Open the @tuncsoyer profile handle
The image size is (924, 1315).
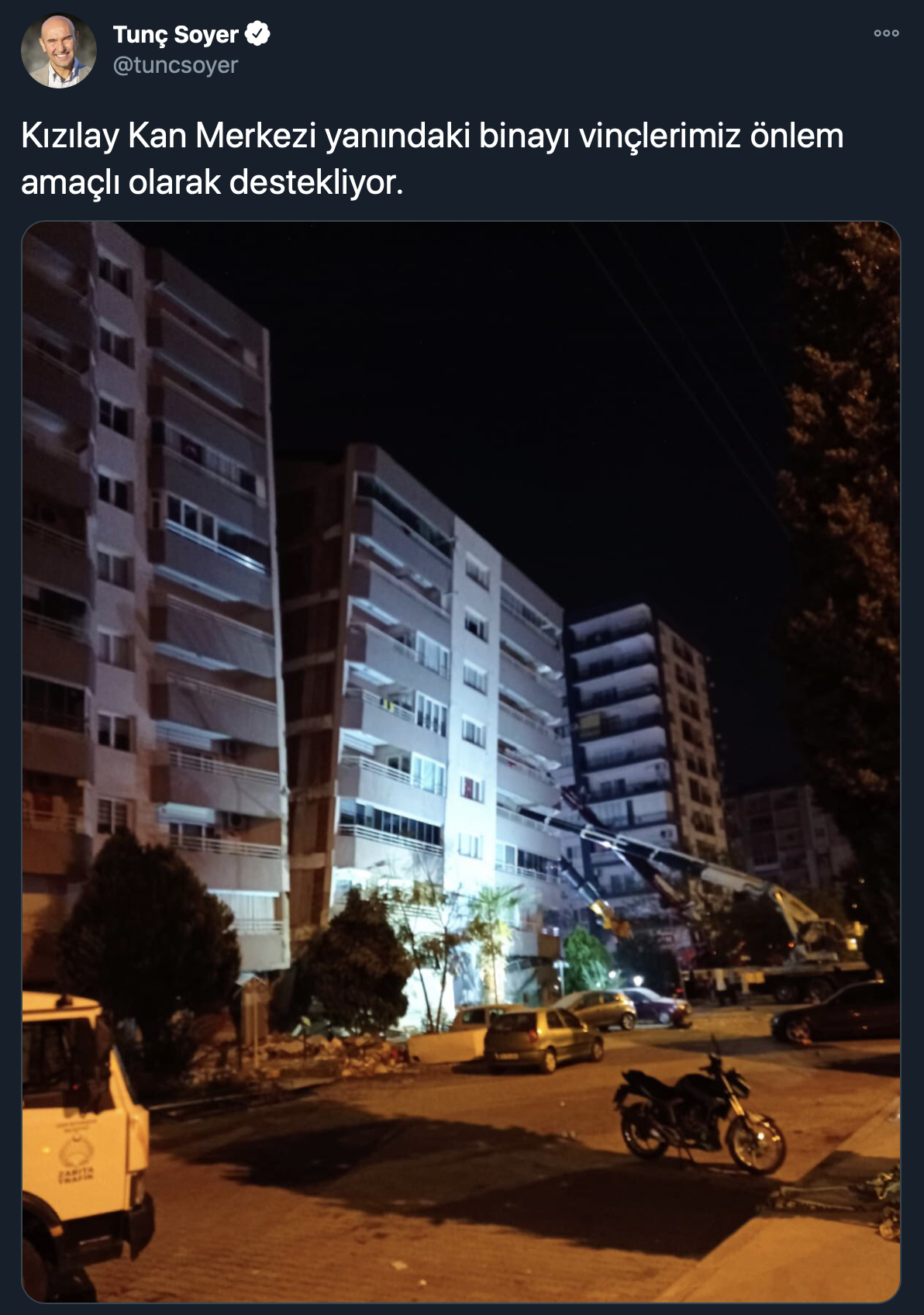[175, 65]
